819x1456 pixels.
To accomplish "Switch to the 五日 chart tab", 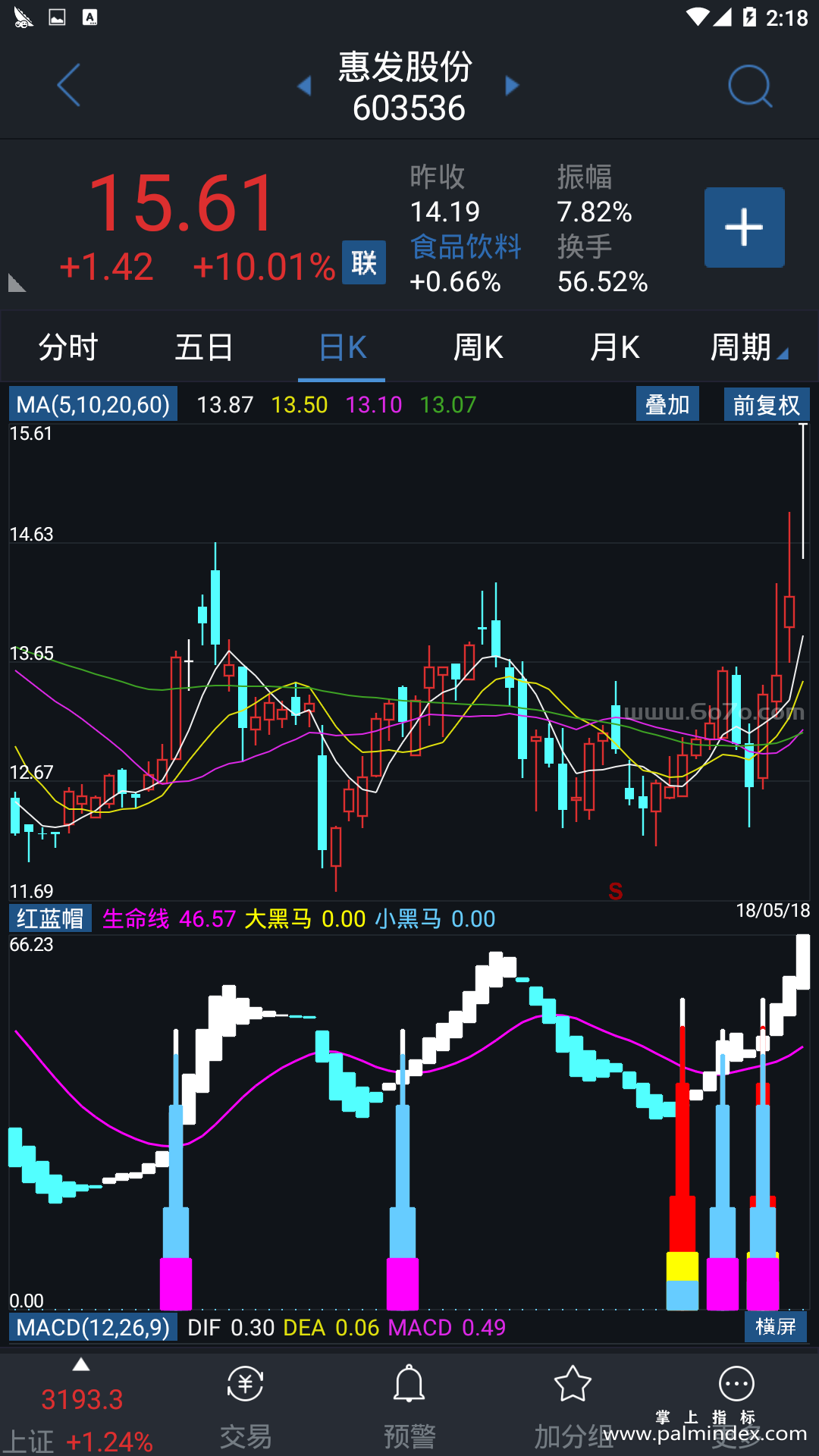I will coord(204,347).
